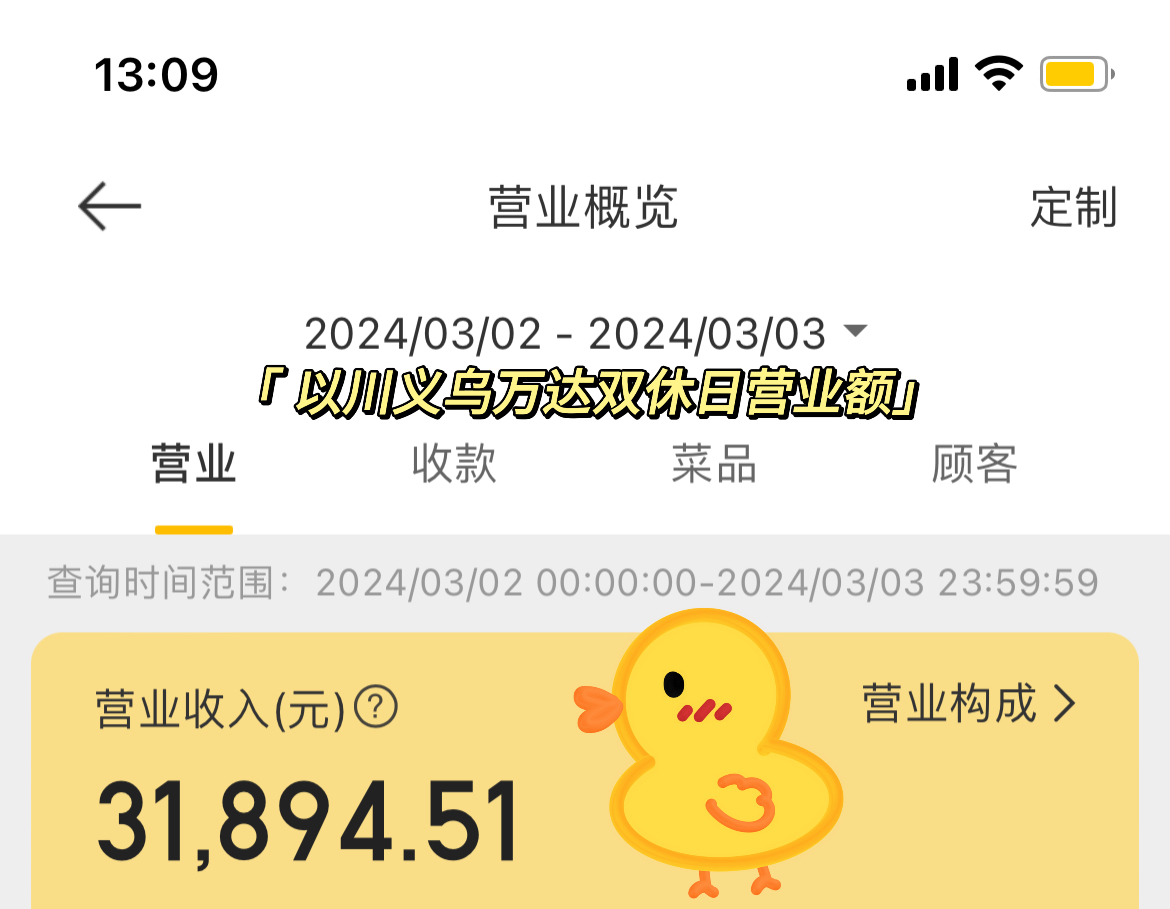
Task: Expand the date range dropdown
Action: pyautogui.click(x=585, y=334)
